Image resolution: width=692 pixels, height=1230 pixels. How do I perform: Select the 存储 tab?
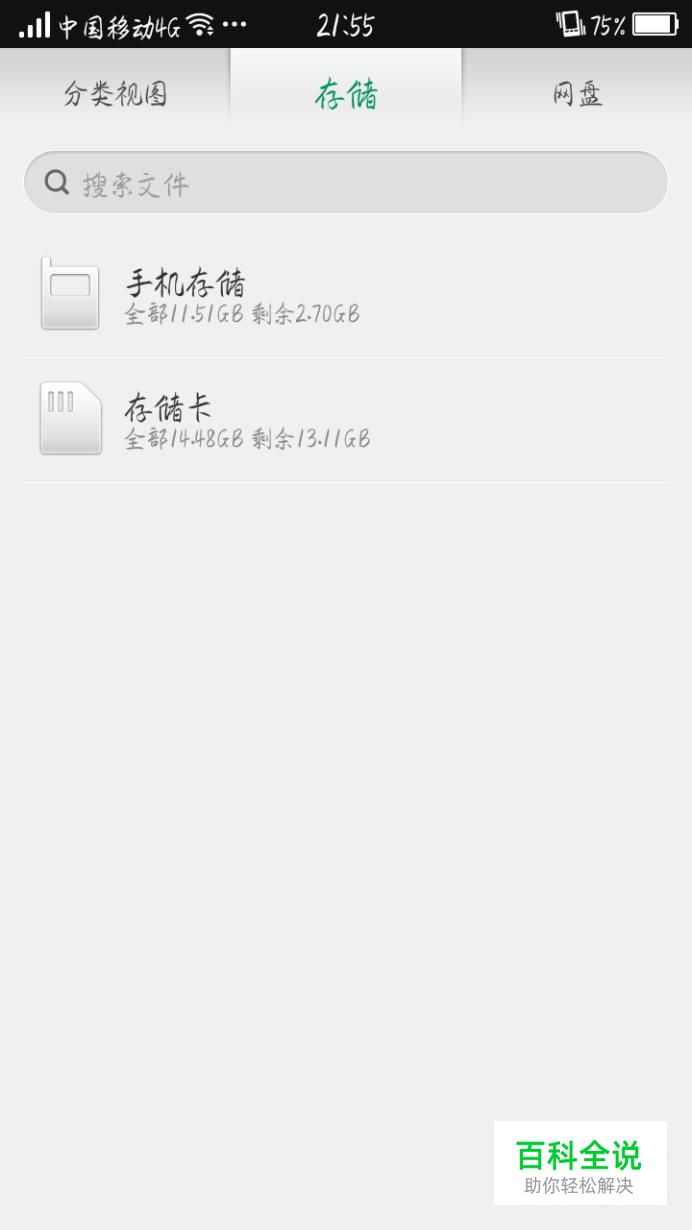(x=346, y=95)
